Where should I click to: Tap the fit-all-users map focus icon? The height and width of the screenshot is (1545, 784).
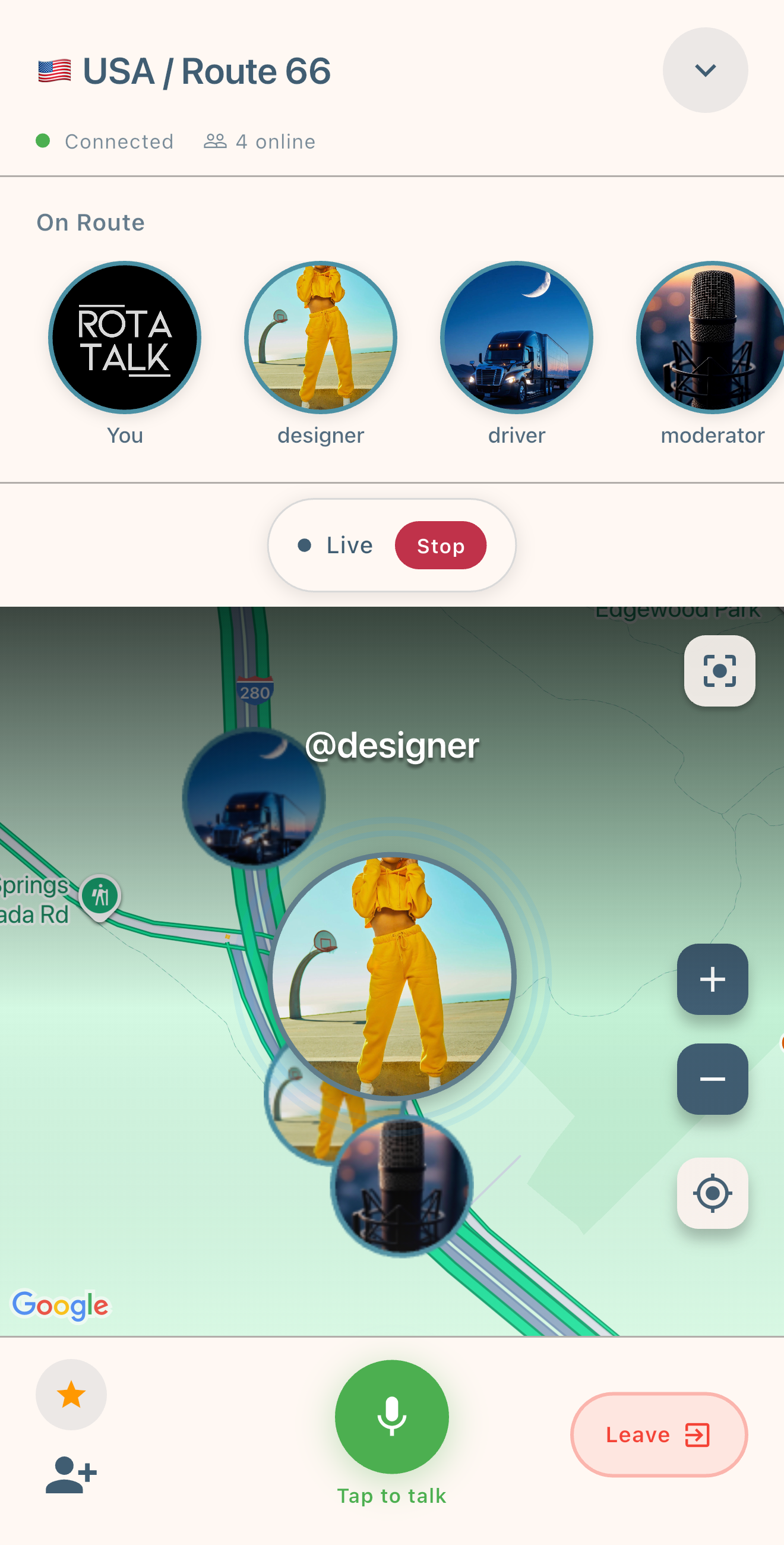point(719,670)
